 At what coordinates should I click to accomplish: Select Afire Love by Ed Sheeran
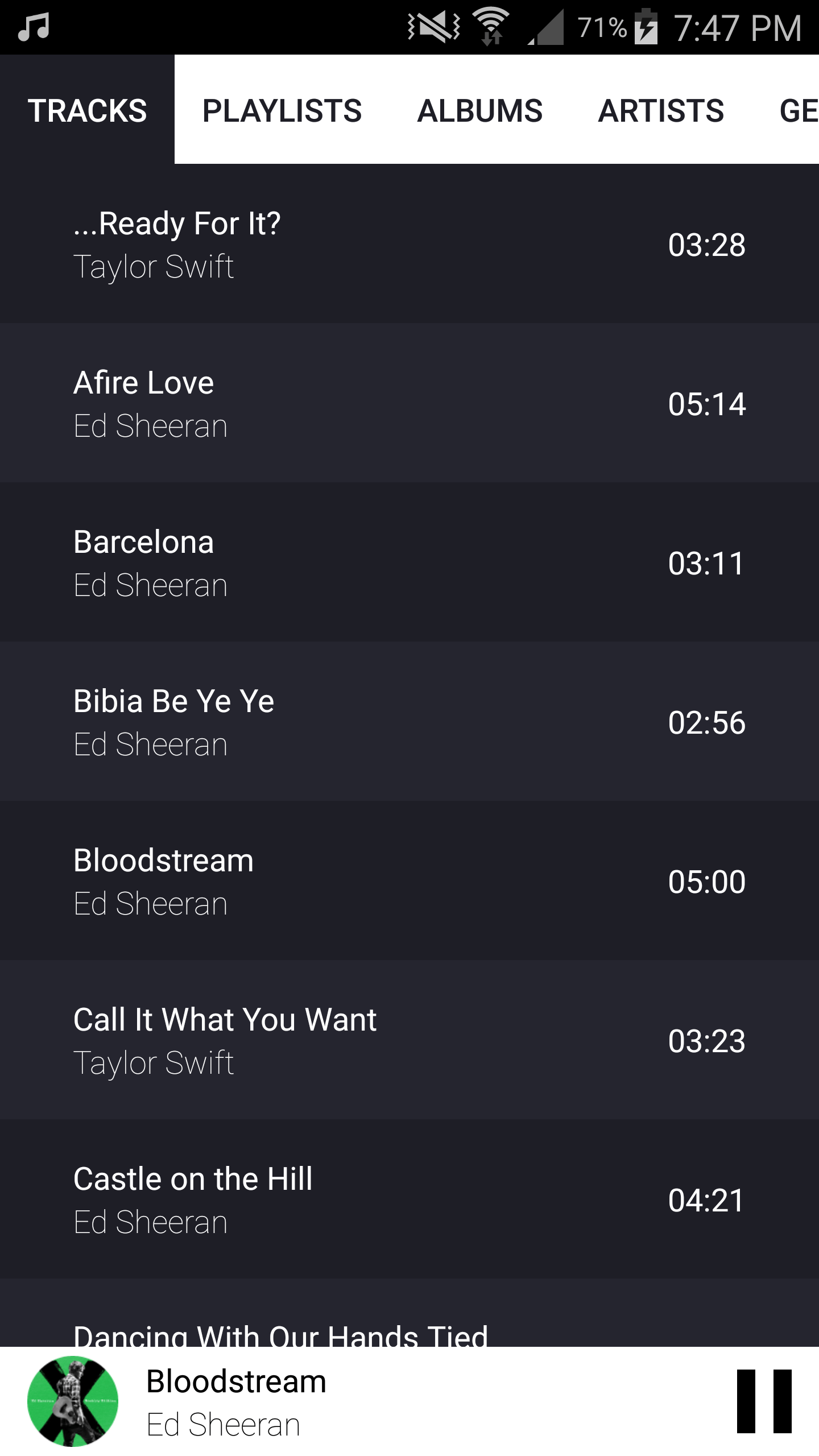pos(341,404)
